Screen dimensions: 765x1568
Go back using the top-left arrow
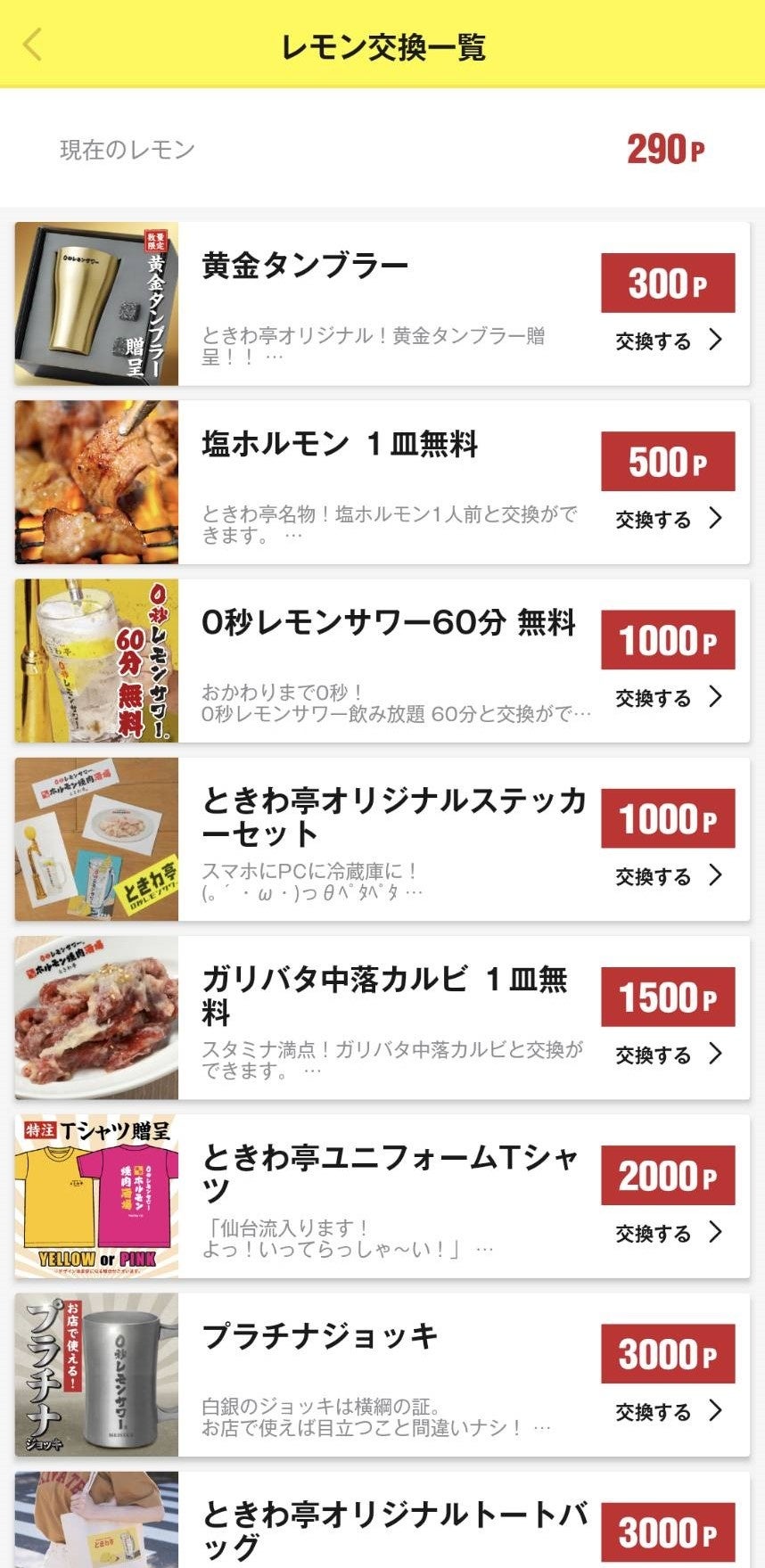click(x=33, y=45)
